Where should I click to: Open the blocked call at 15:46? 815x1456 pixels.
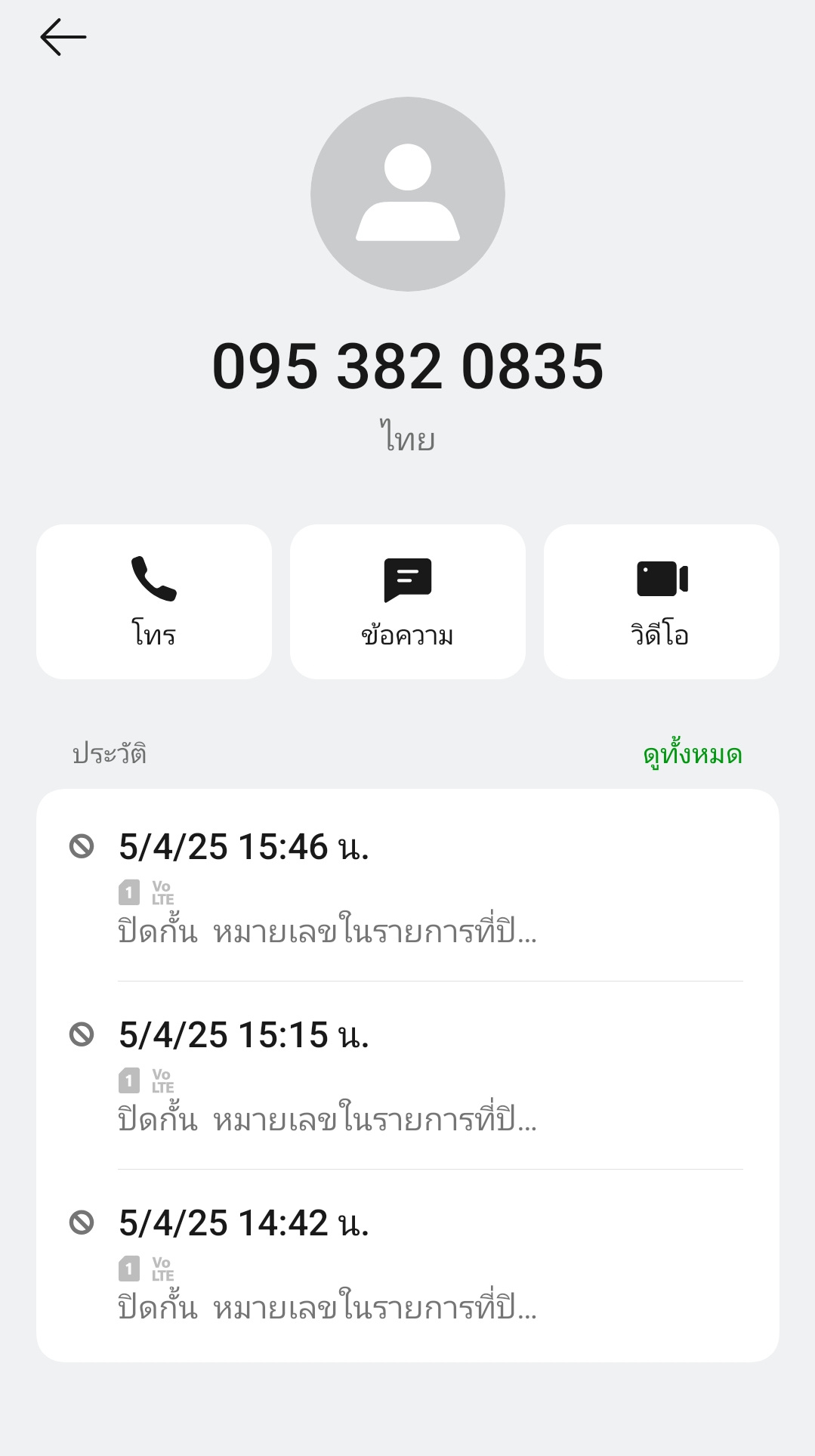408,887
